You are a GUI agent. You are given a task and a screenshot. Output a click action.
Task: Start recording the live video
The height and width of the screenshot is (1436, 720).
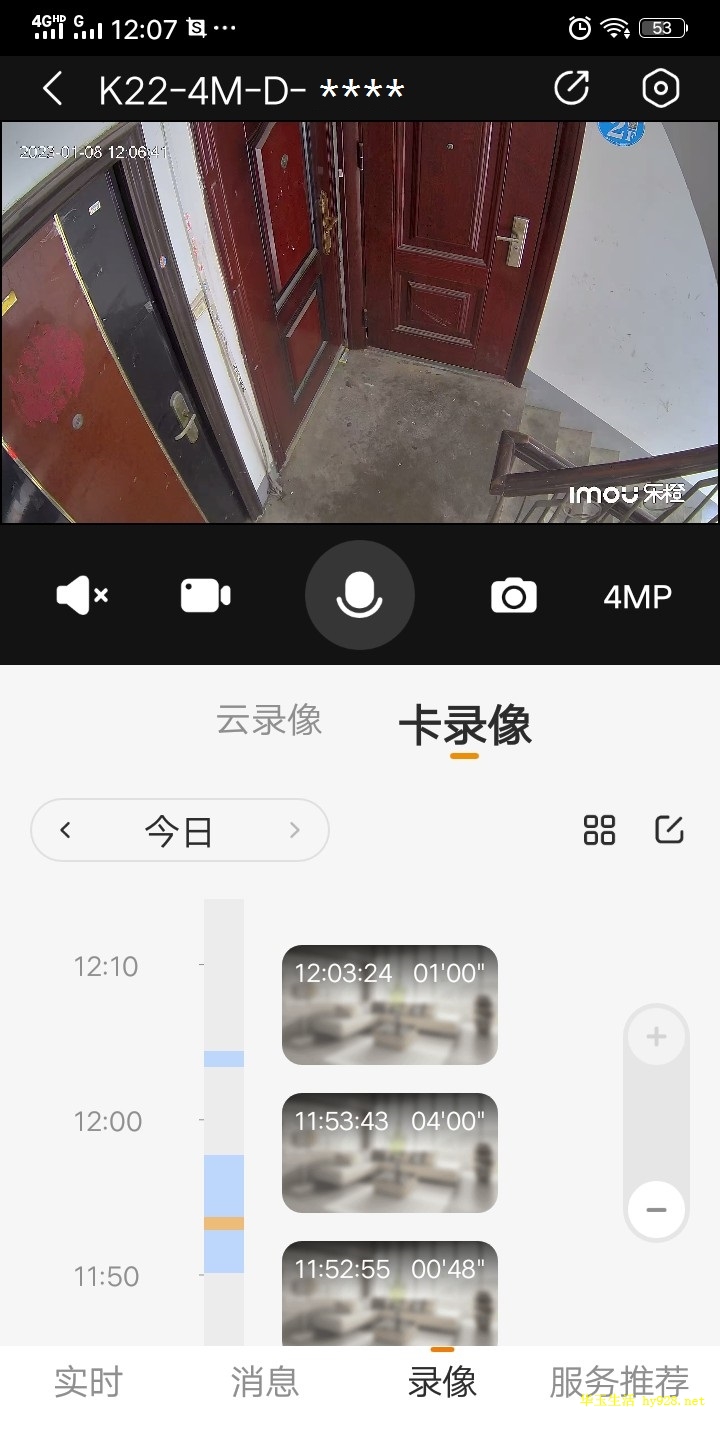point(205,596)
